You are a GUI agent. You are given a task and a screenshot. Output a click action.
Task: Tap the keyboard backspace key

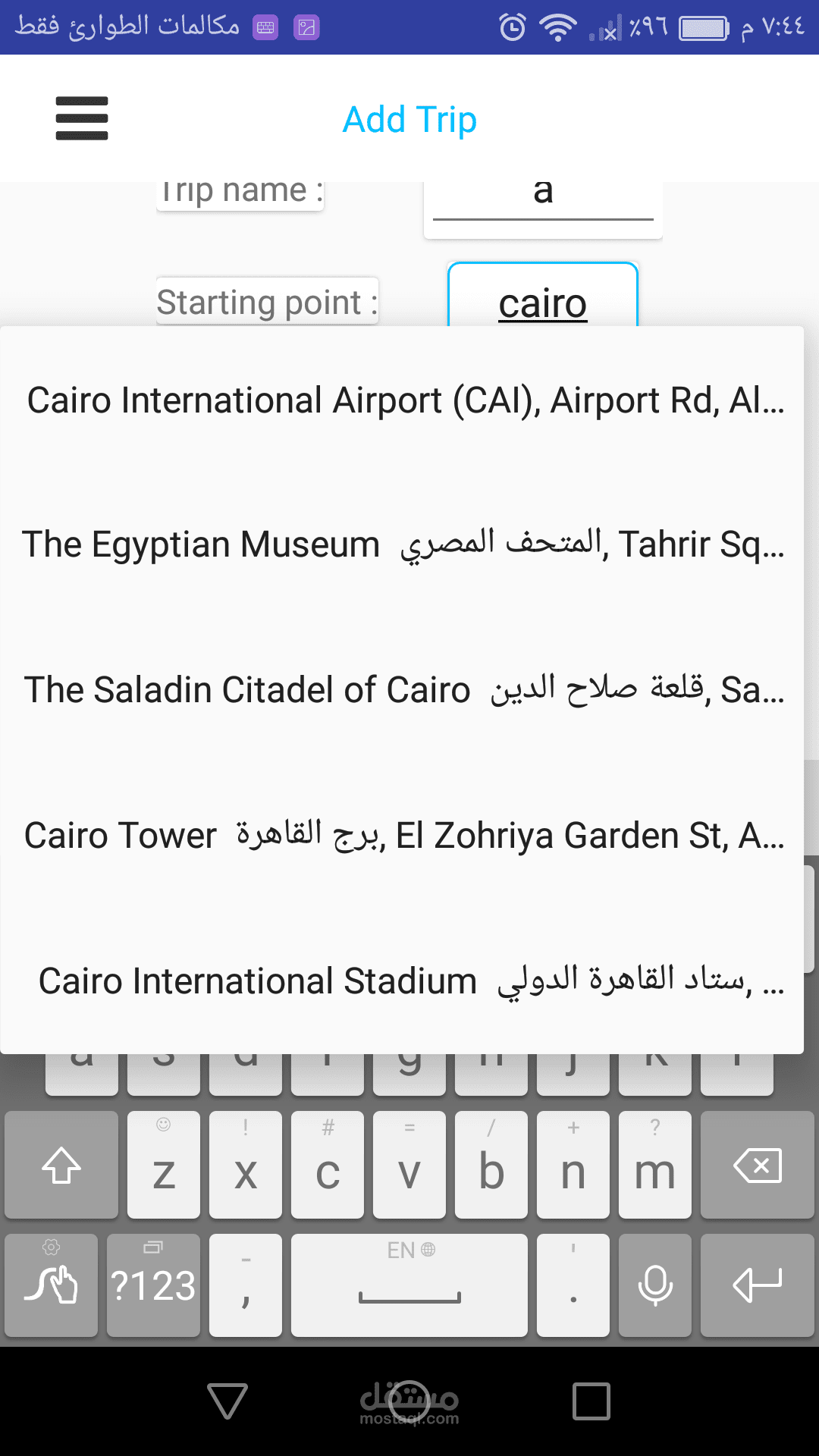coord(757,1165)
